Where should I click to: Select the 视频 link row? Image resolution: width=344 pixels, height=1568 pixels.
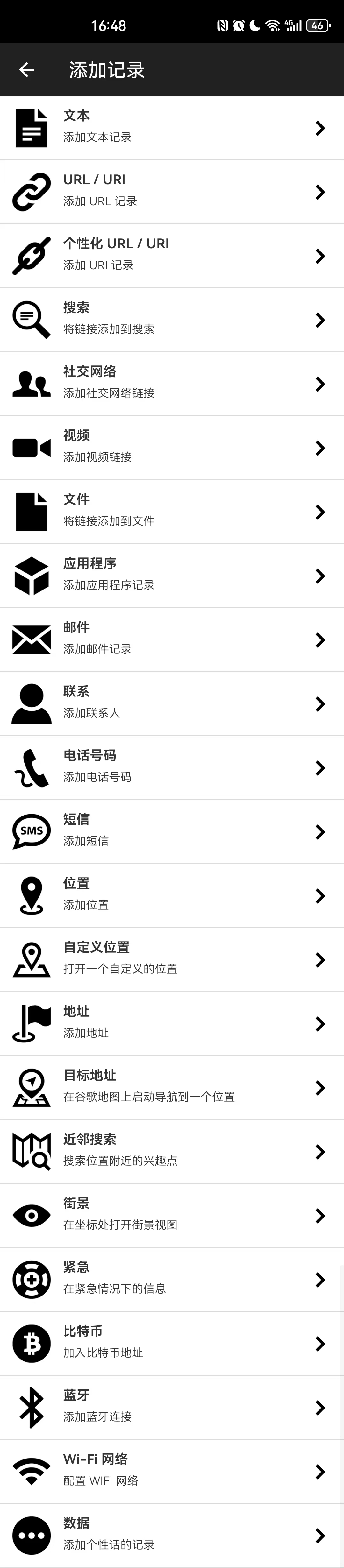[x=172, y=448]
